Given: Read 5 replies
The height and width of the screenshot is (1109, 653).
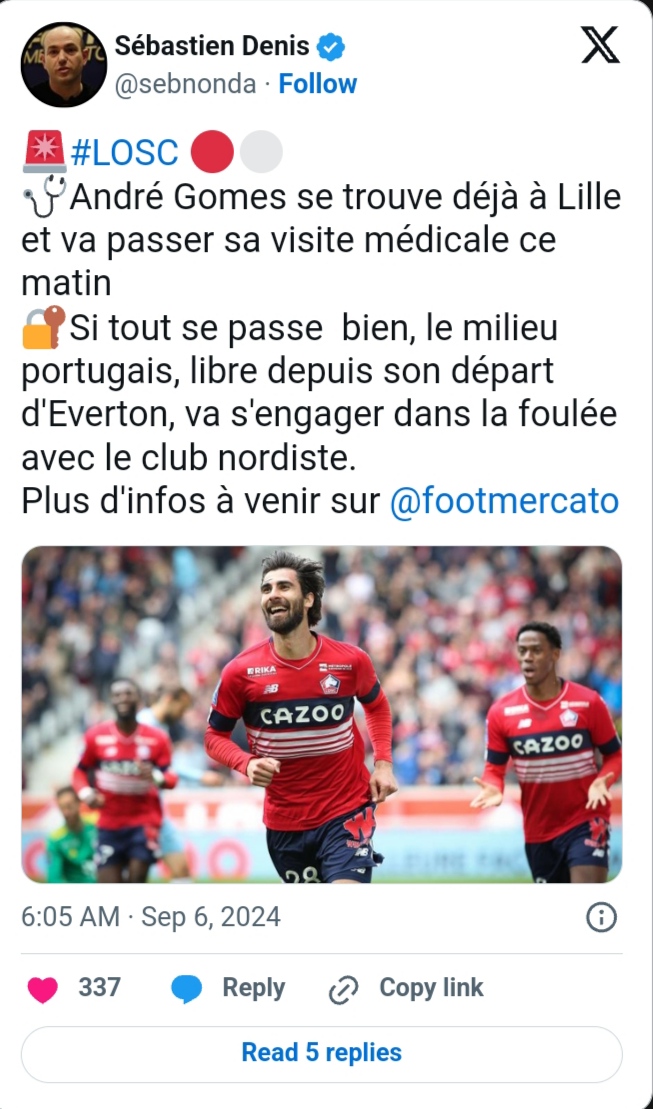Looking at the screenshot, I should click(322, 1053).
